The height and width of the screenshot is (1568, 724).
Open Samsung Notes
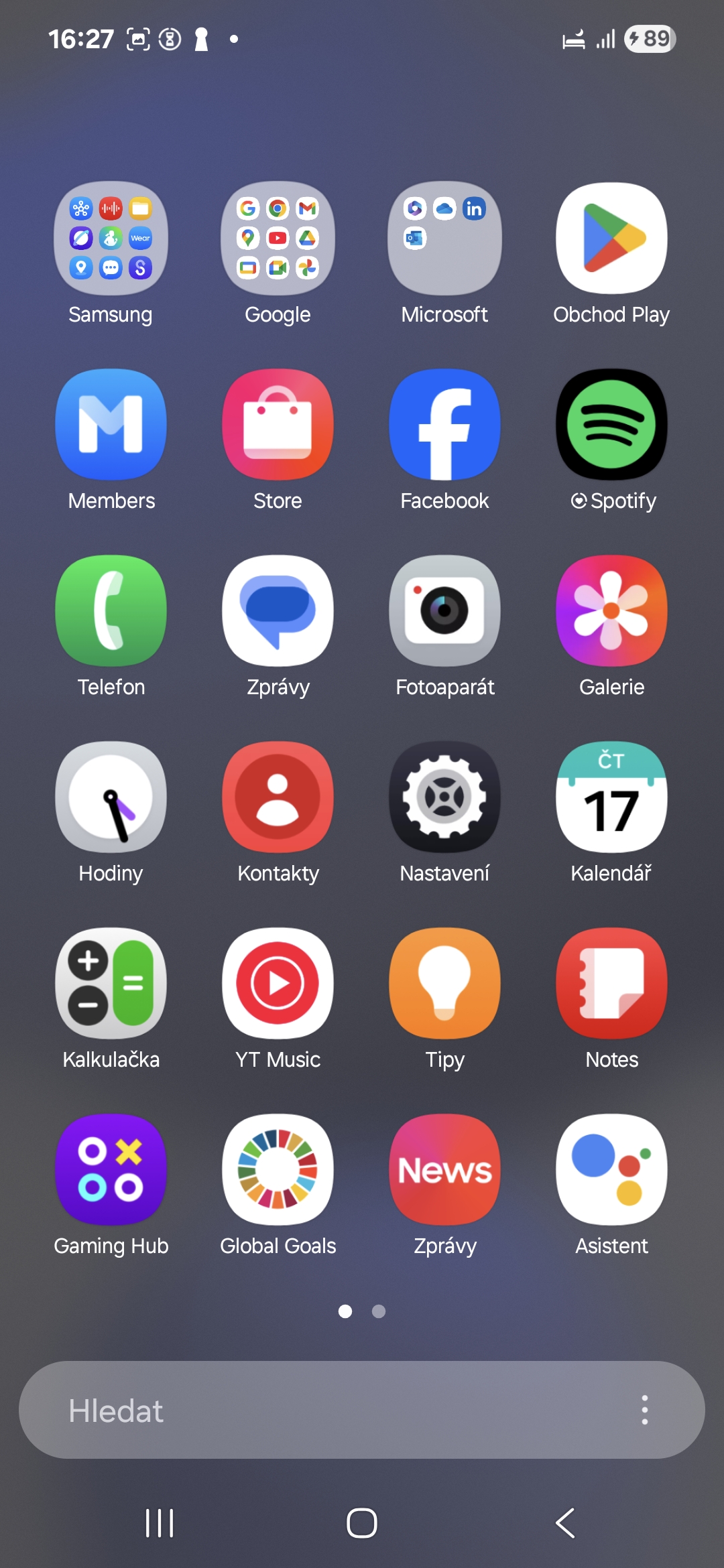[x=611, y=984]
